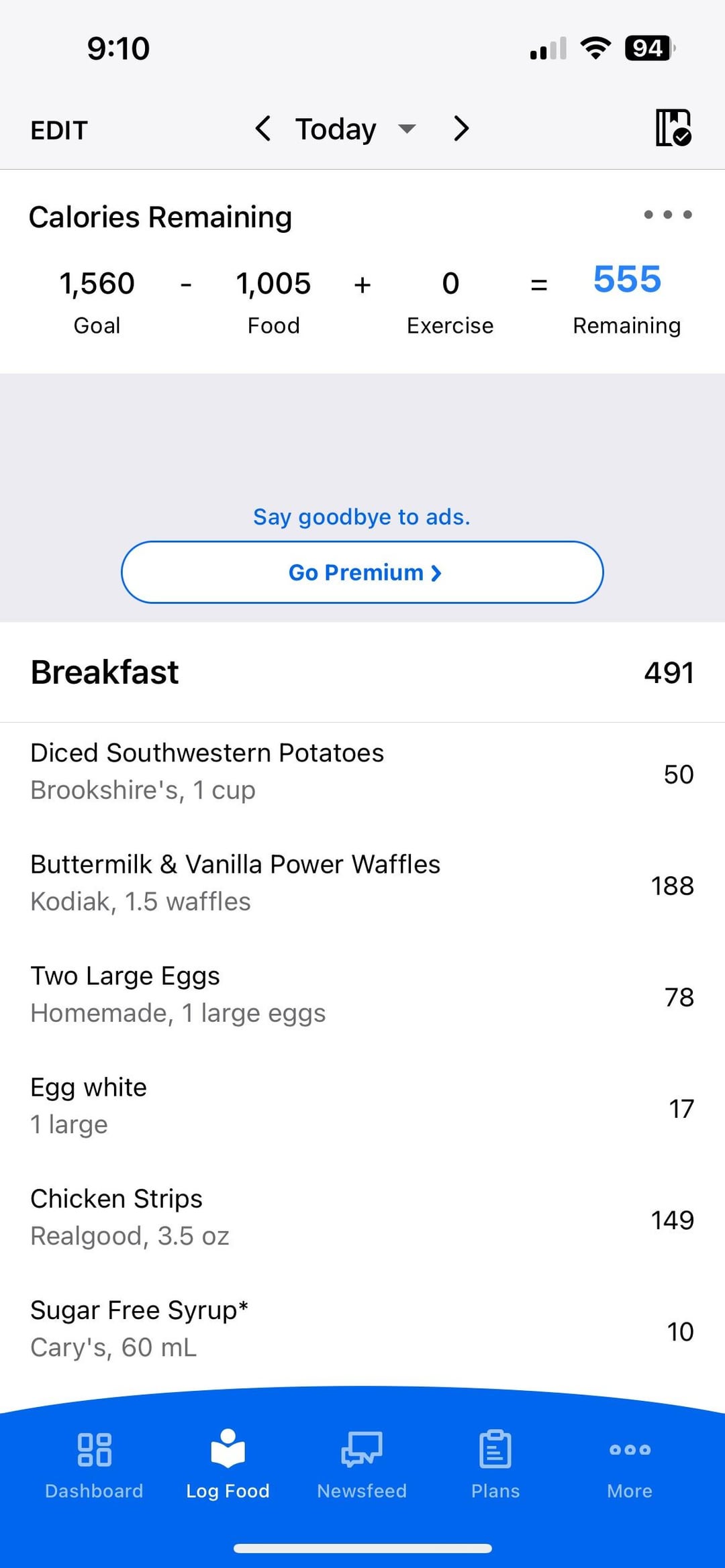
Task: Open Calories Remaining options menu
Action: pyautogui.click(x=668, y=215)
